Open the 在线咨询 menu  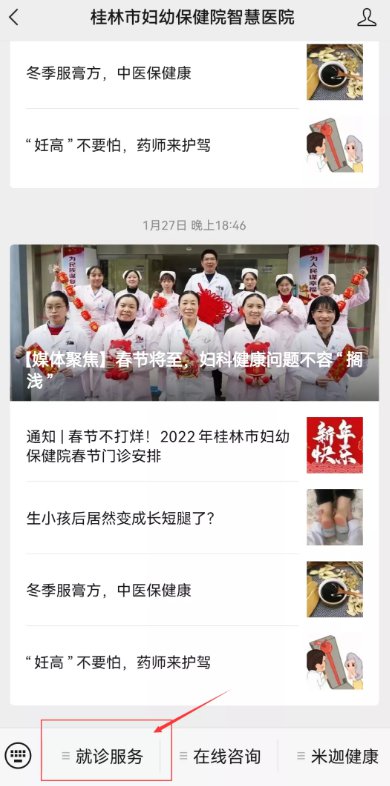click(219, 756)
